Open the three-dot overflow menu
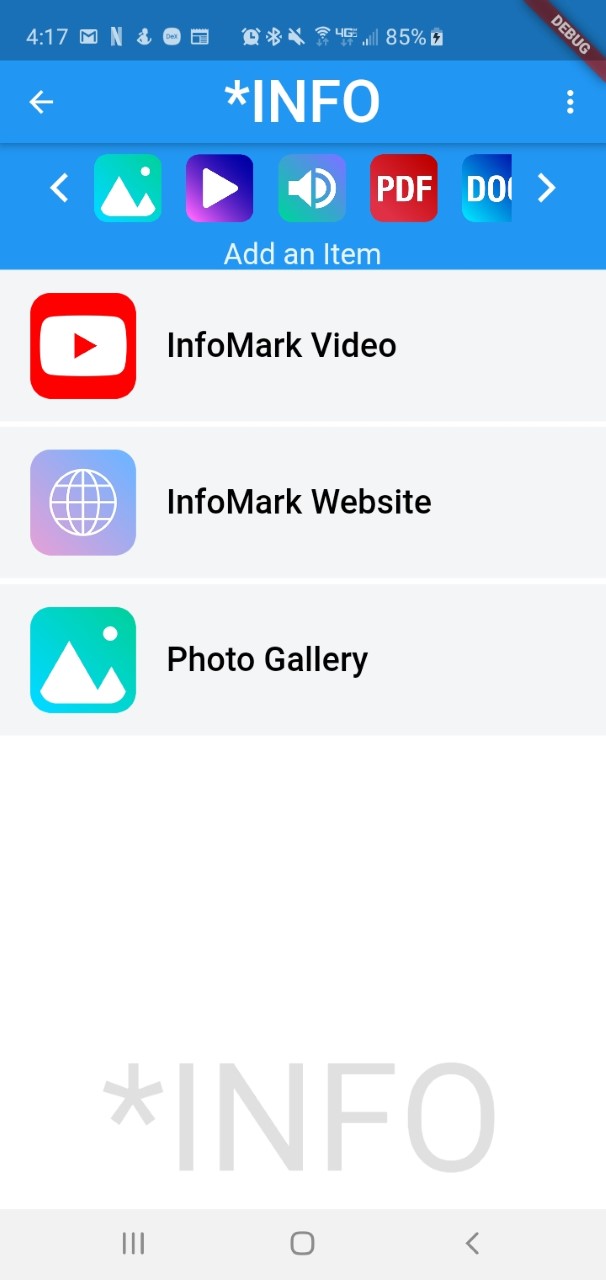 click(569, 102)
